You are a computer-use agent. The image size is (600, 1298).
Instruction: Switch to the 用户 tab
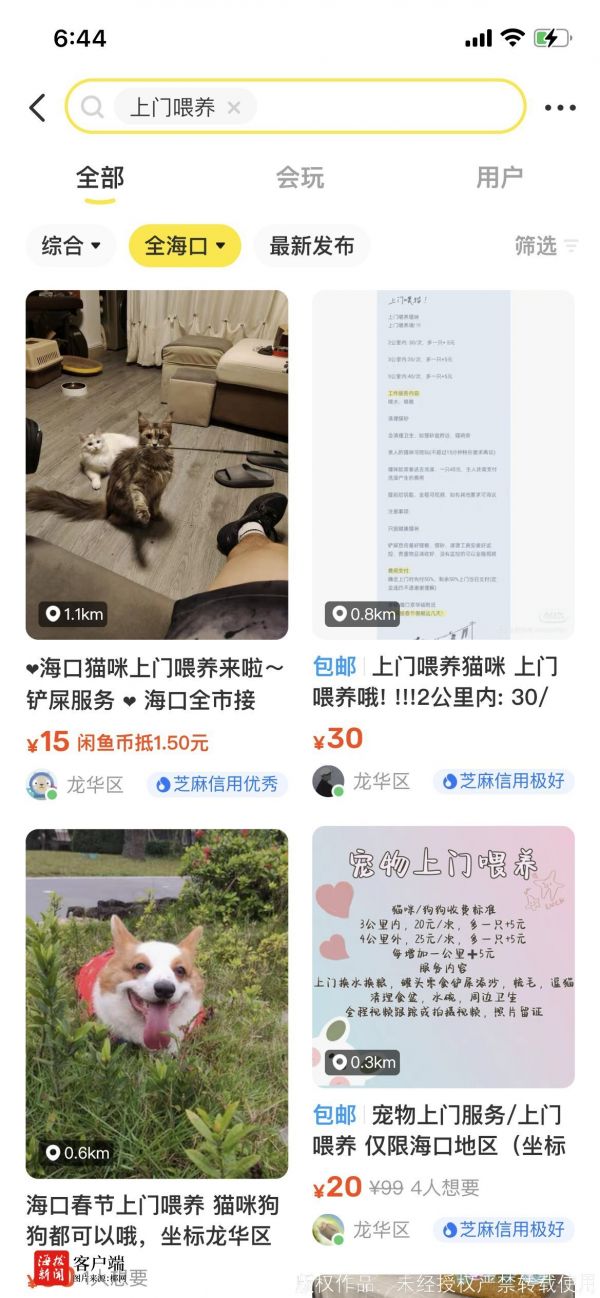click(x=499, y=178)
